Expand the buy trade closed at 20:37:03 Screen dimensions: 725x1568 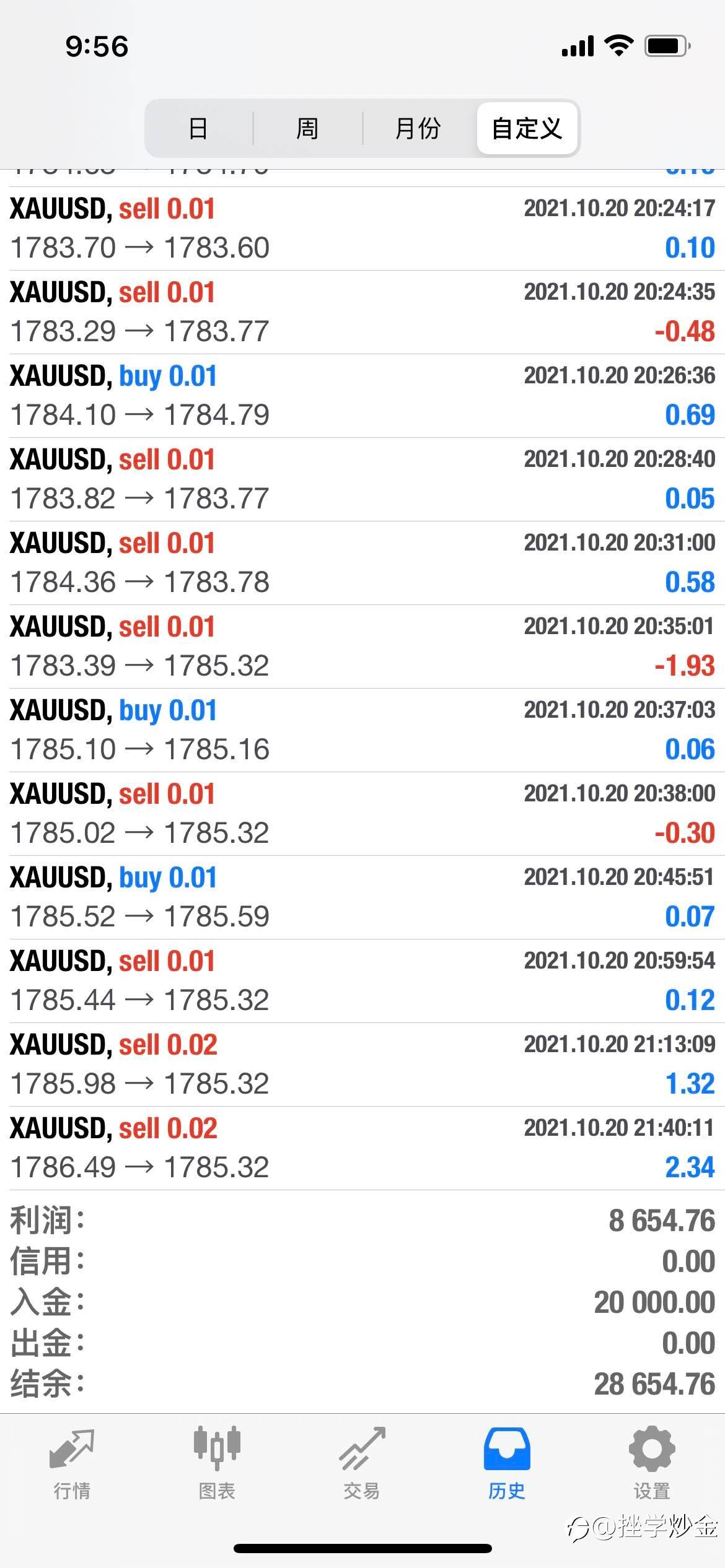point(362,730)
